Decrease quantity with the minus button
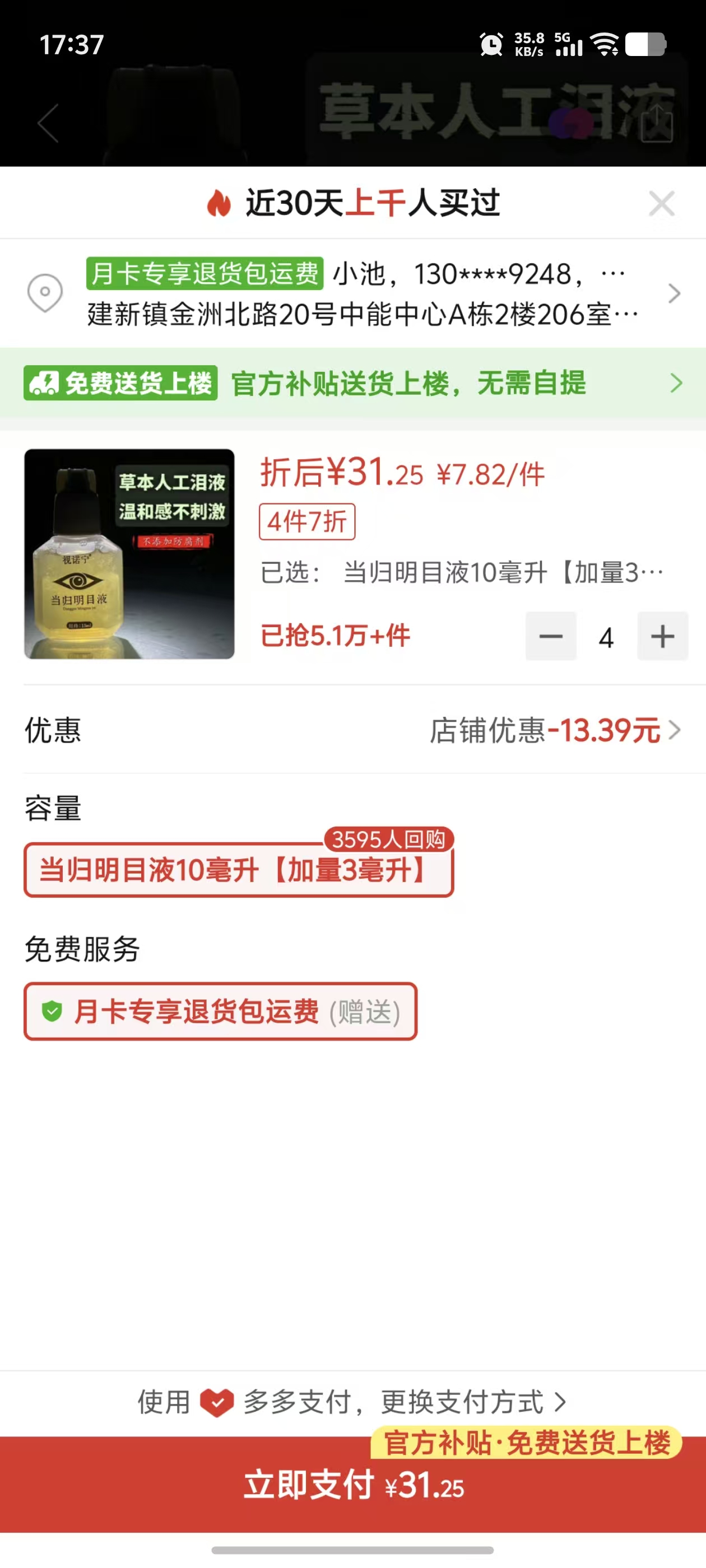Viewport: 706px width, 1568px height. [551, 637]
